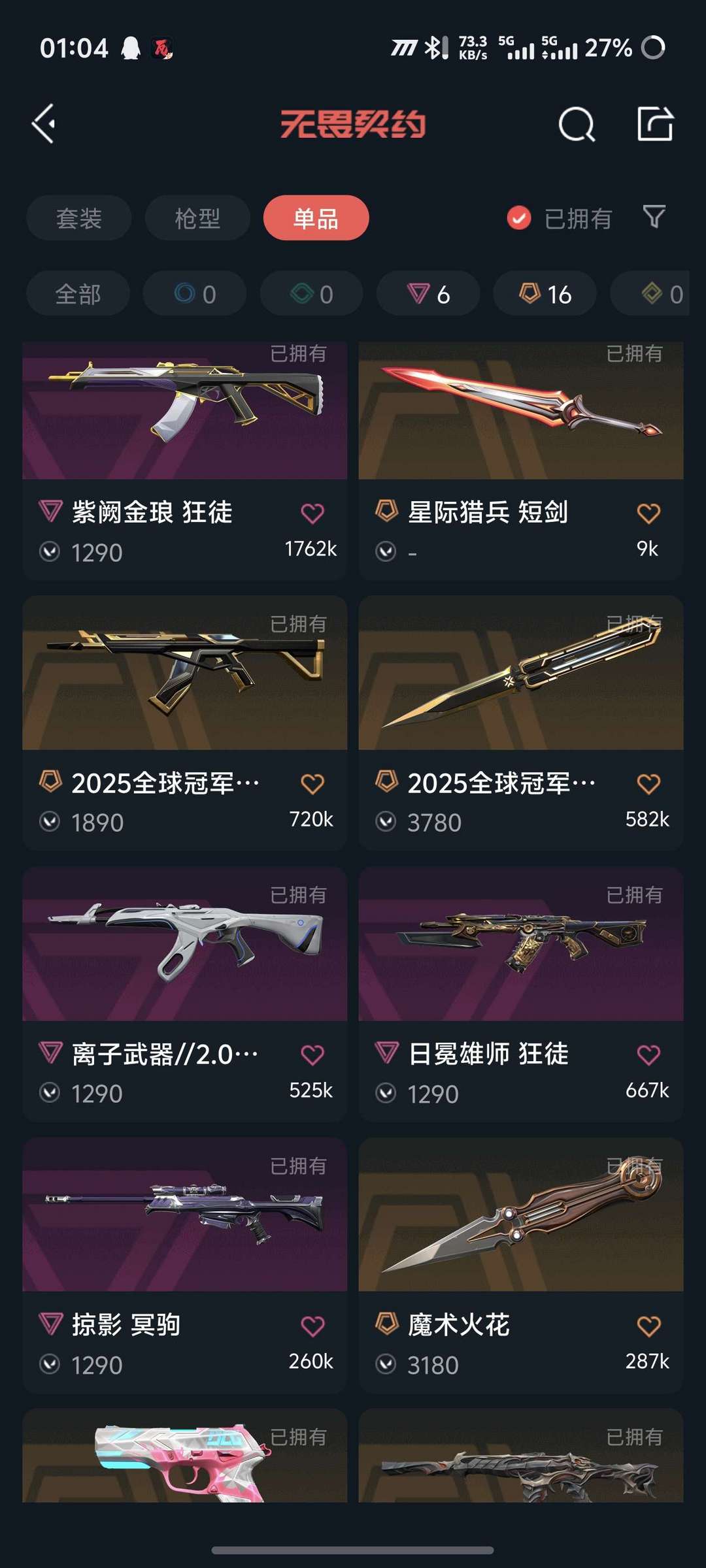This screenshot has height=1568, width=706.
Task: Filter by the blue tier chip showing 0
Action: (x=195, y=294)
